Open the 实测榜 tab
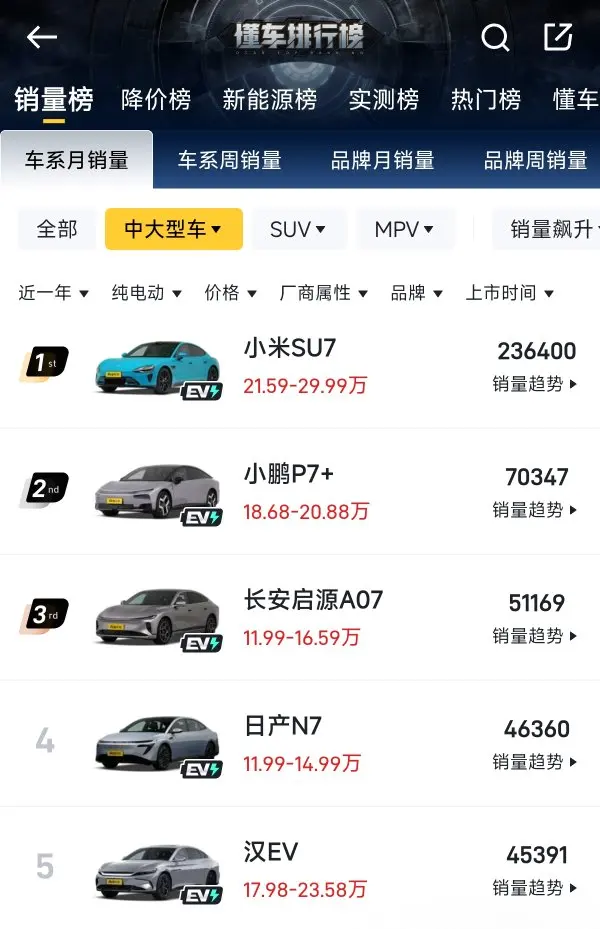This screenshot has width=600, height=929. (x=383, y=100)
